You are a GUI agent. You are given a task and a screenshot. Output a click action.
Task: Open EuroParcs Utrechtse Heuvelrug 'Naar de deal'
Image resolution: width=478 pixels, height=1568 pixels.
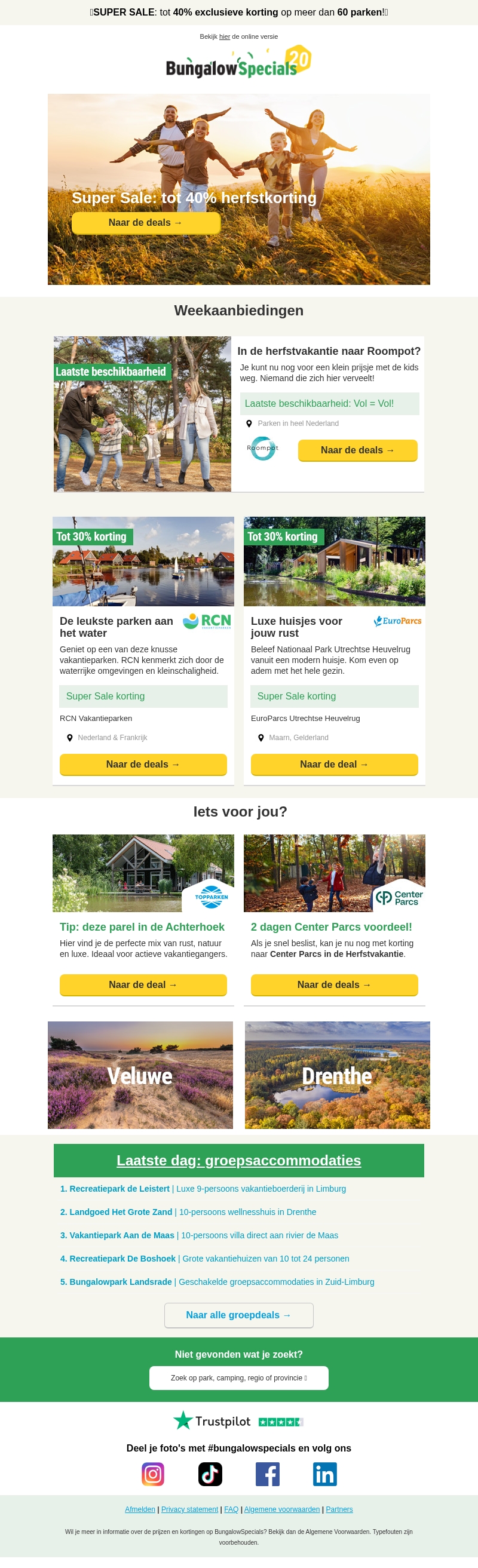coord(333,765)
